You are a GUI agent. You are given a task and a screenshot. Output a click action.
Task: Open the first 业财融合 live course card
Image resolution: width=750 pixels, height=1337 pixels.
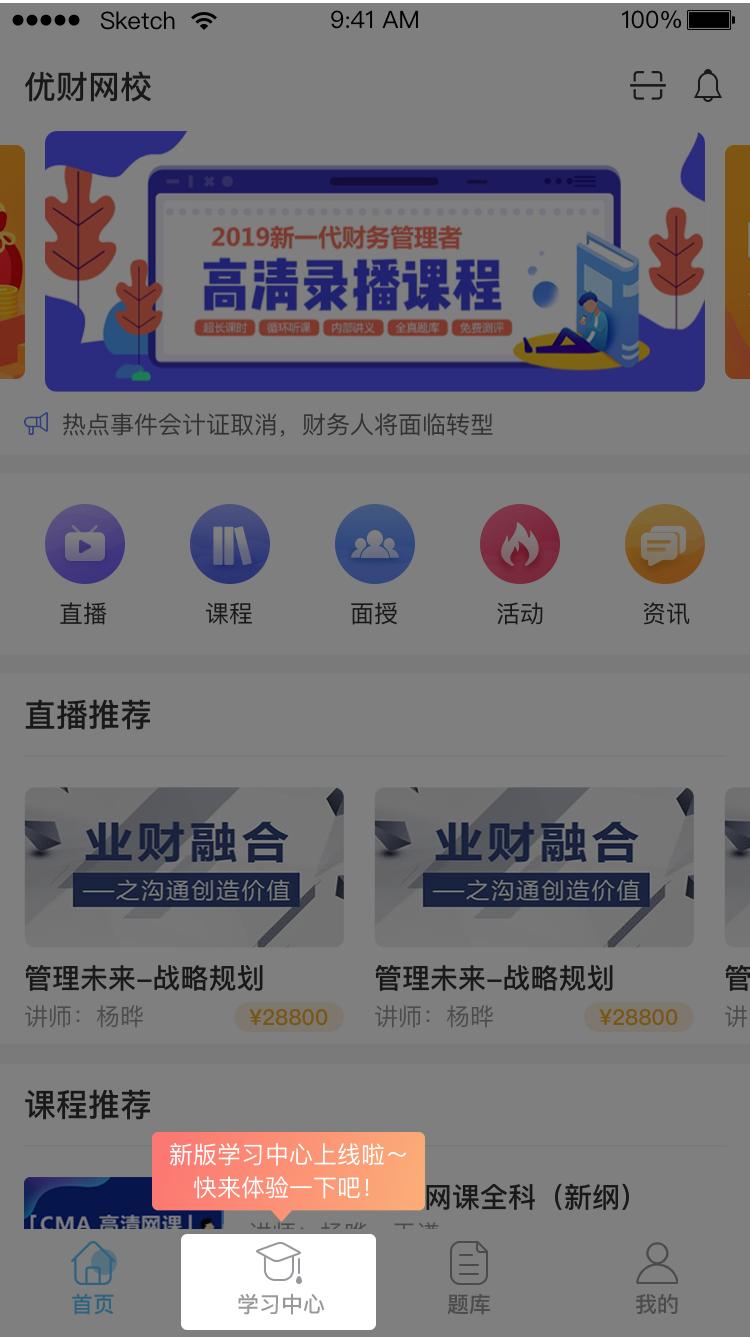(183, 866)
